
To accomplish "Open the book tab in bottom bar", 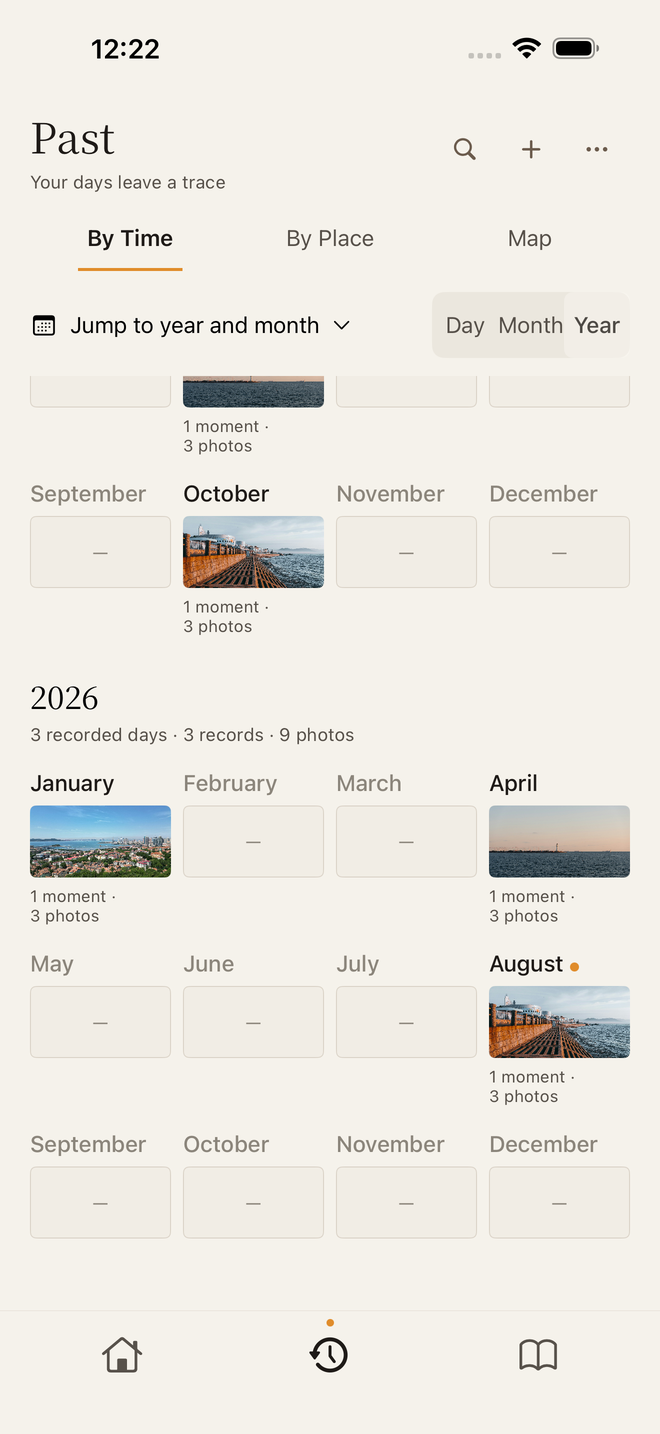I will tap(538, 1355).
